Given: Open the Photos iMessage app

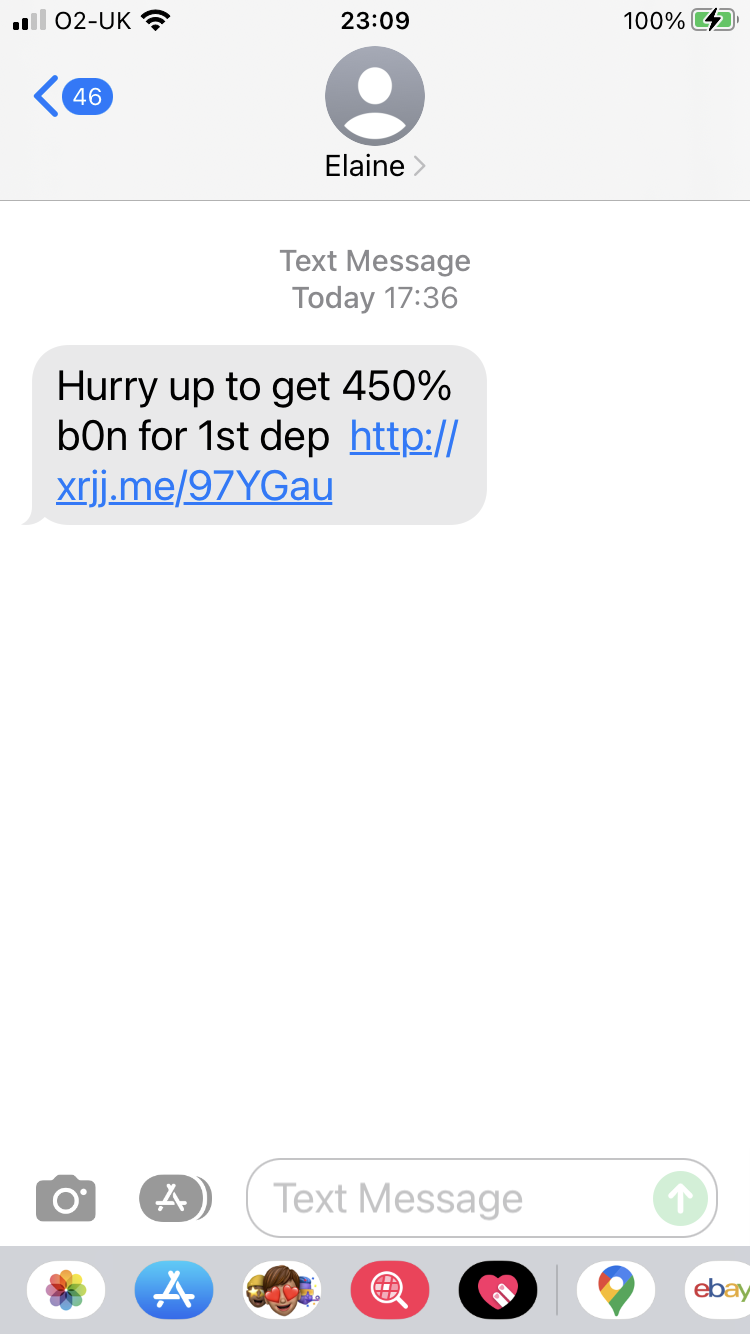Looking at the screenshot, I should pos(67,1290).
